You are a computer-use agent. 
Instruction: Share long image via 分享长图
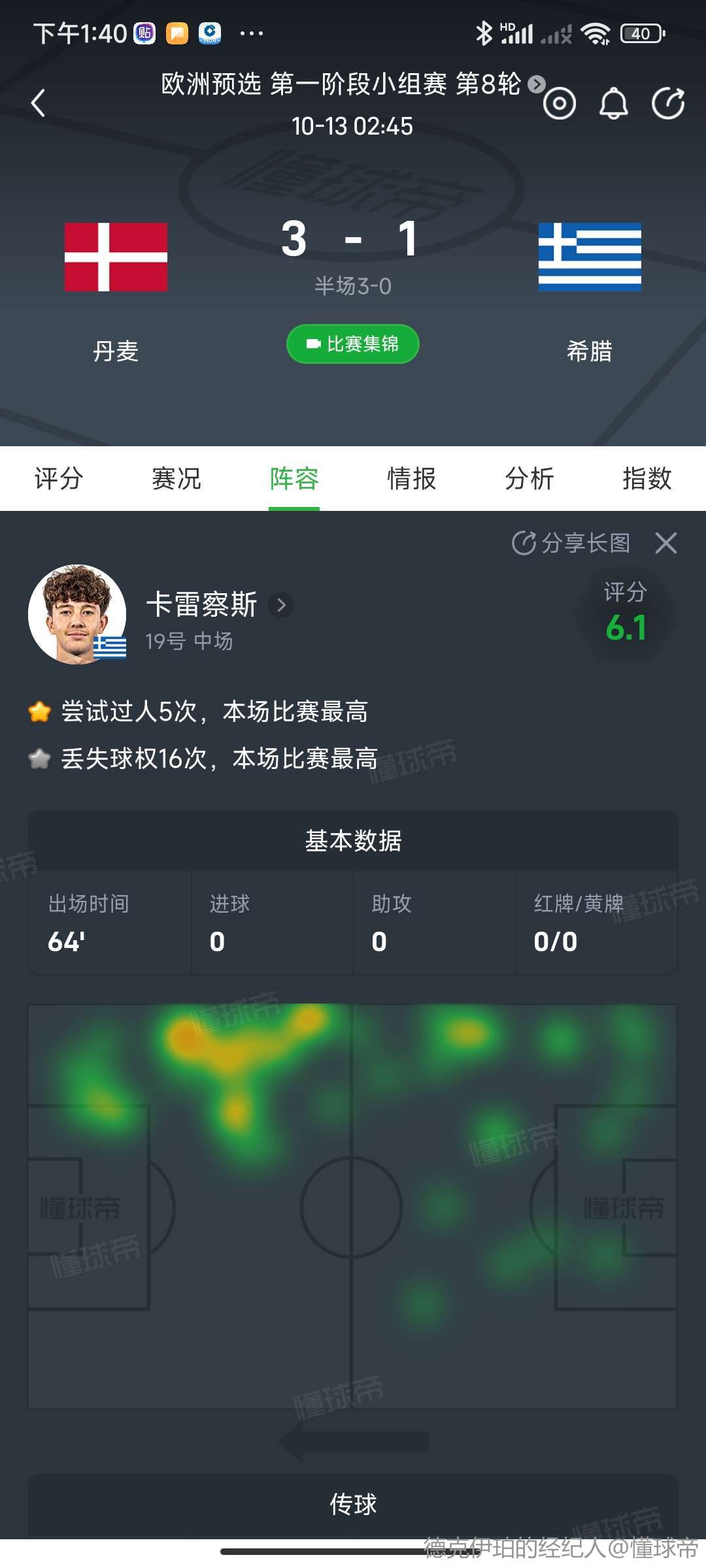(x=571, y=542)
